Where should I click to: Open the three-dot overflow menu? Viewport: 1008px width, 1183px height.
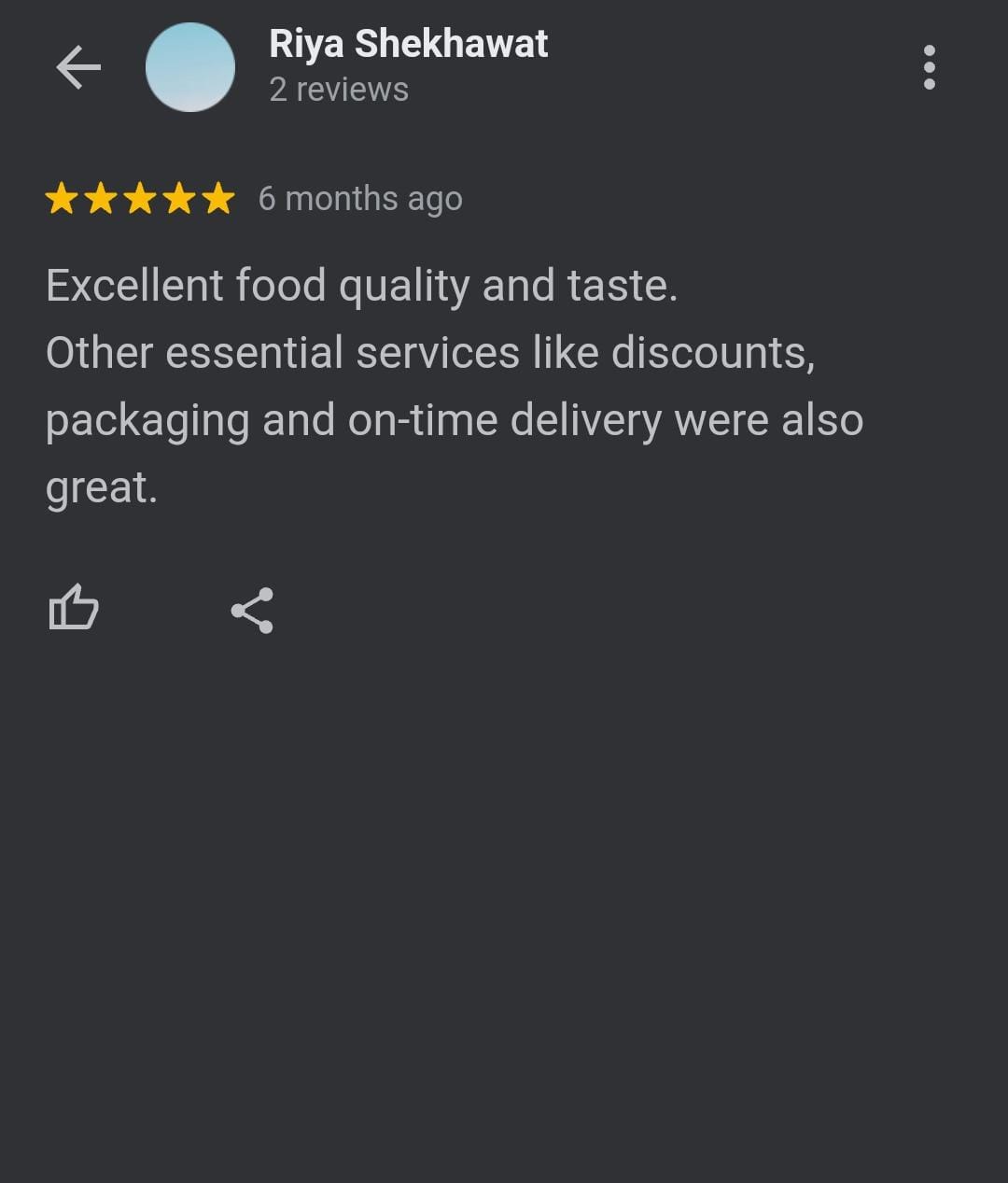click(929, 67)
